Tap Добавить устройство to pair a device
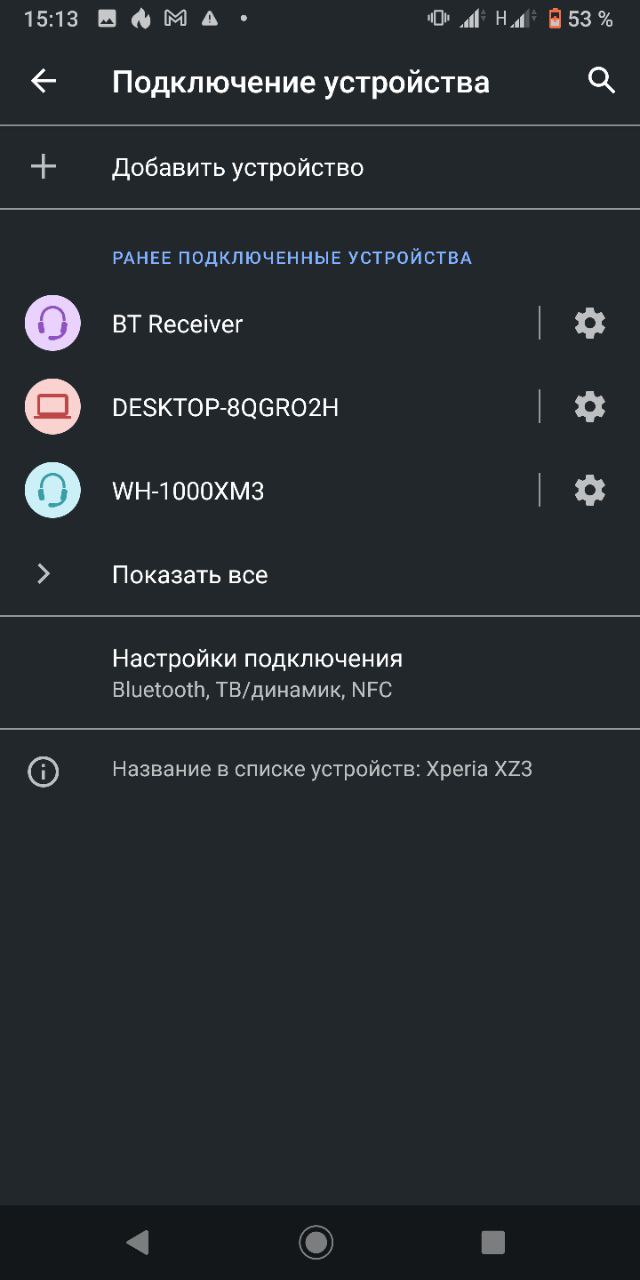 tap(238, 168)
